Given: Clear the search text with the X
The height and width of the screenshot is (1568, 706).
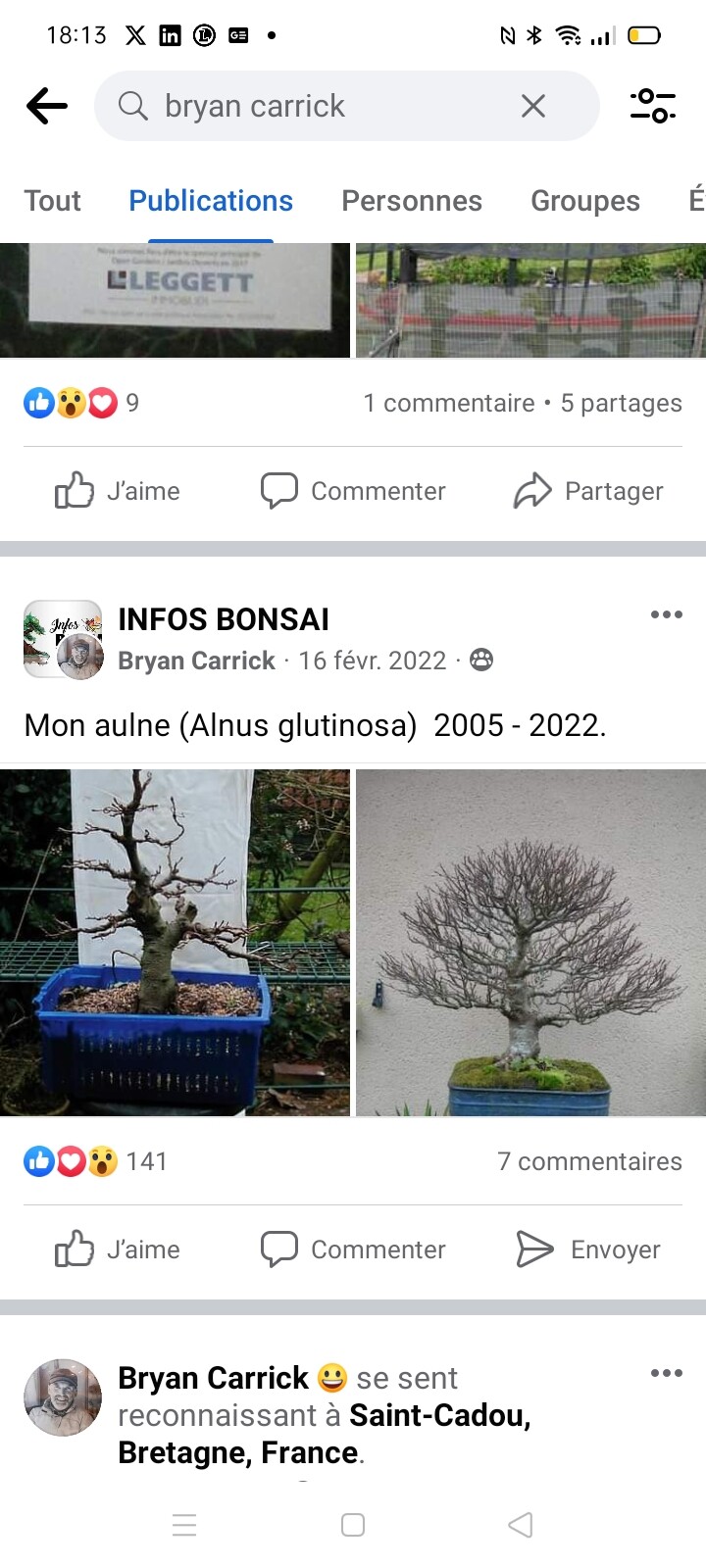Looking at the screenshot, I should click(x=533, y=106).
